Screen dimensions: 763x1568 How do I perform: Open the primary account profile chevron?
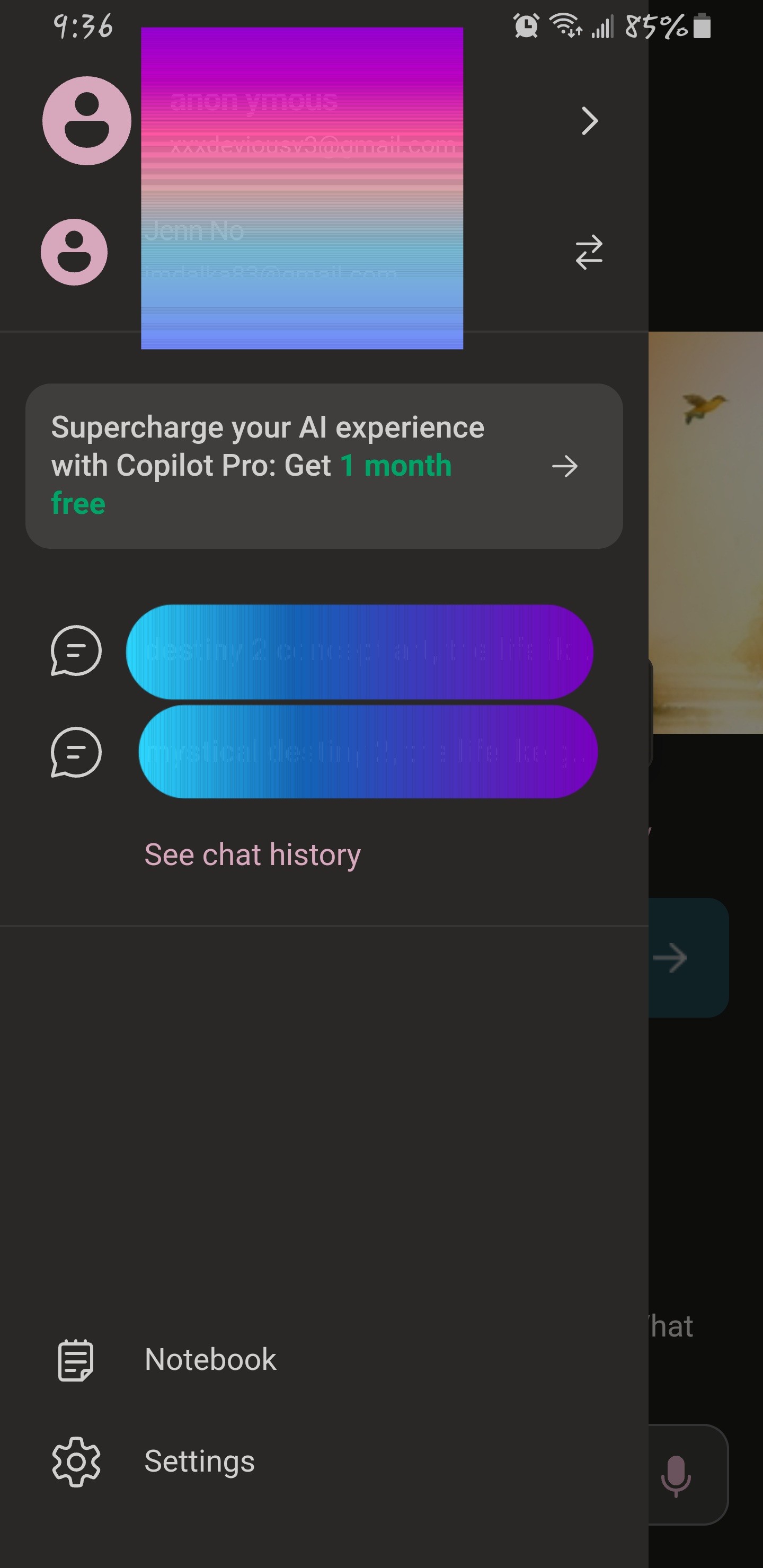coord(589,121)
